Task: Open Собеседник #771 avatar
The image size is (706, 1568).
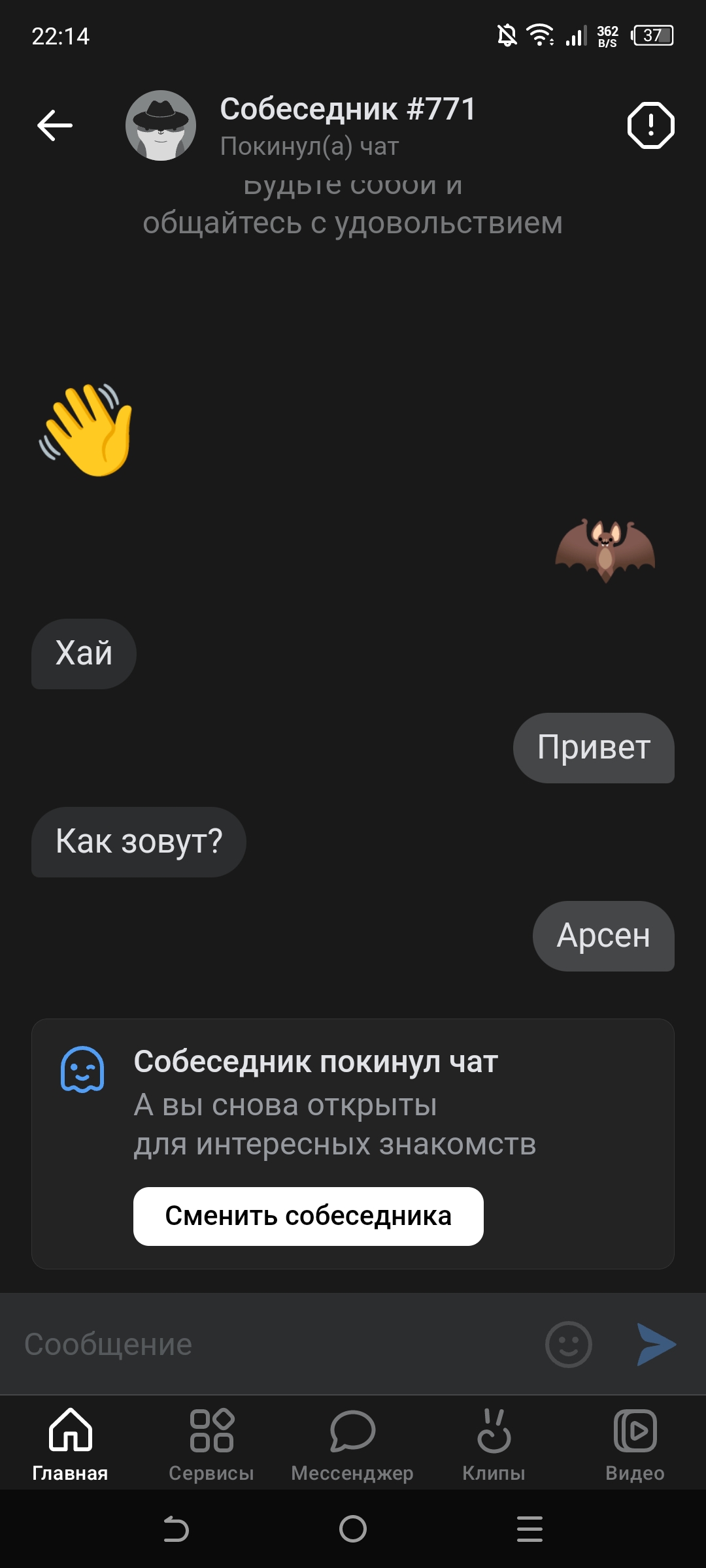Action: pos(161,125)
